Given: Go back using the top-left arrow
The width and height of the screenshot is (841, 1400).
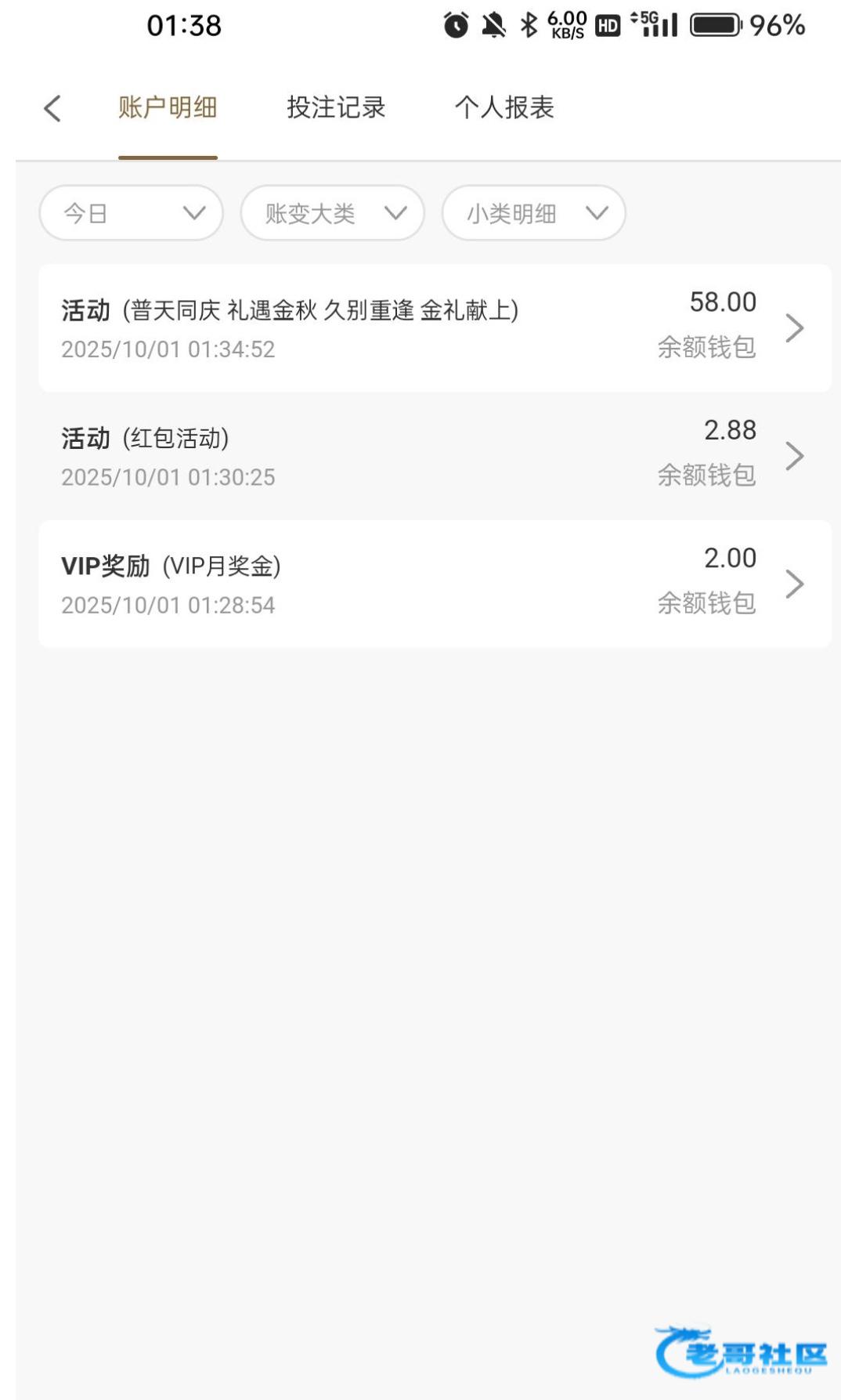Looking at the screenshot, I should pyautogui.click(x=52, y=108).
